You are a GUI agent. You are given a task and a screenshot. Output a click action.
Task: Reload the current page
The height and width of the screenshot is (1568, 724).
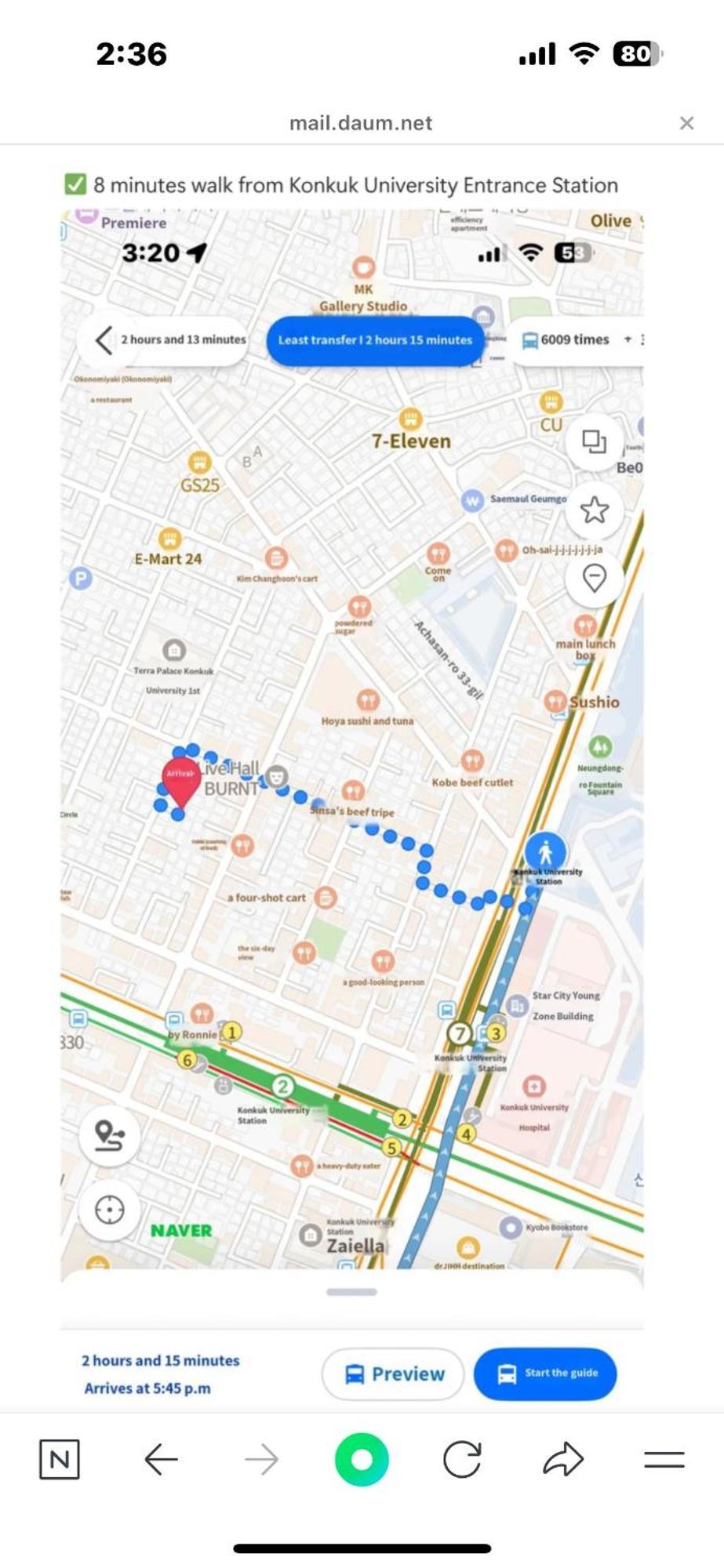(x=462, y=1459)
